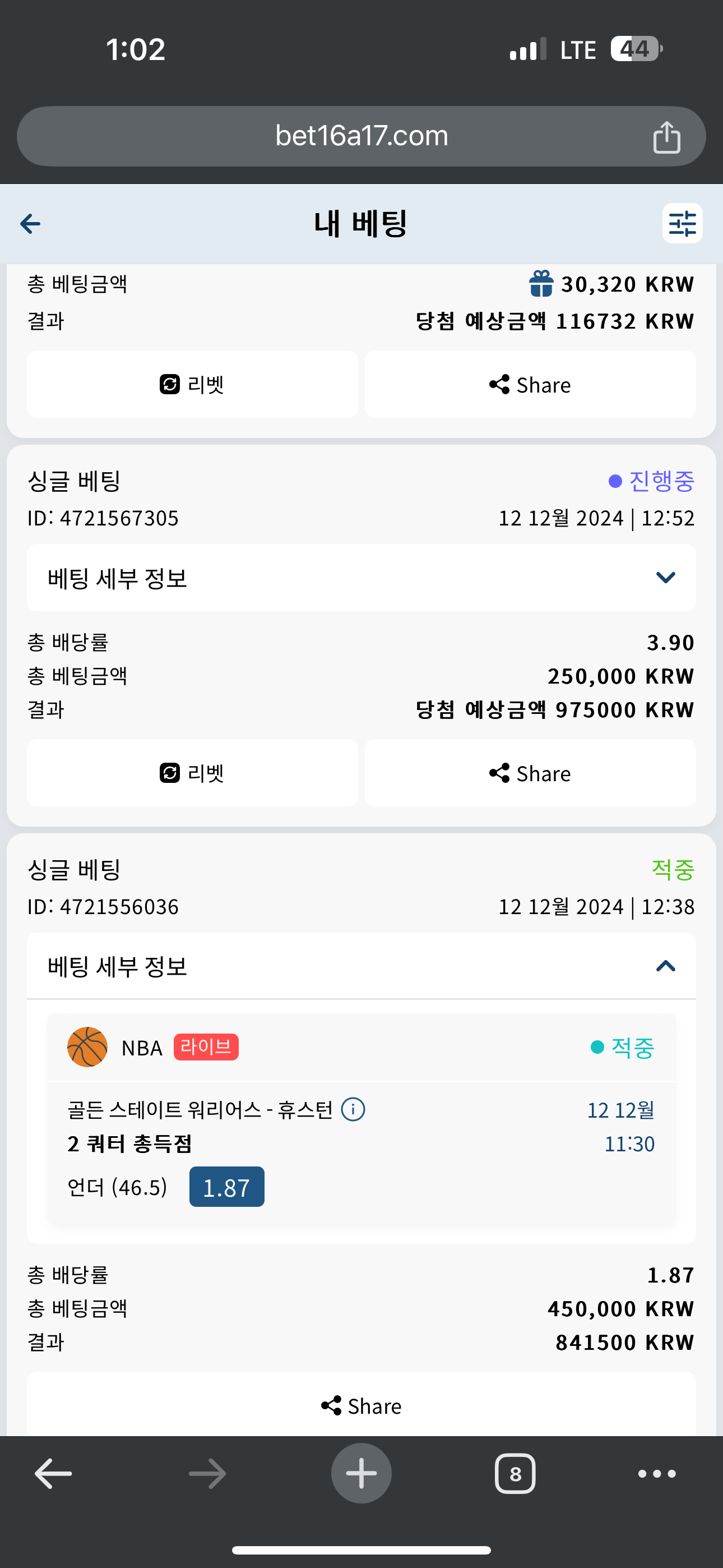Go back using the app header arrow

[30, 223]
